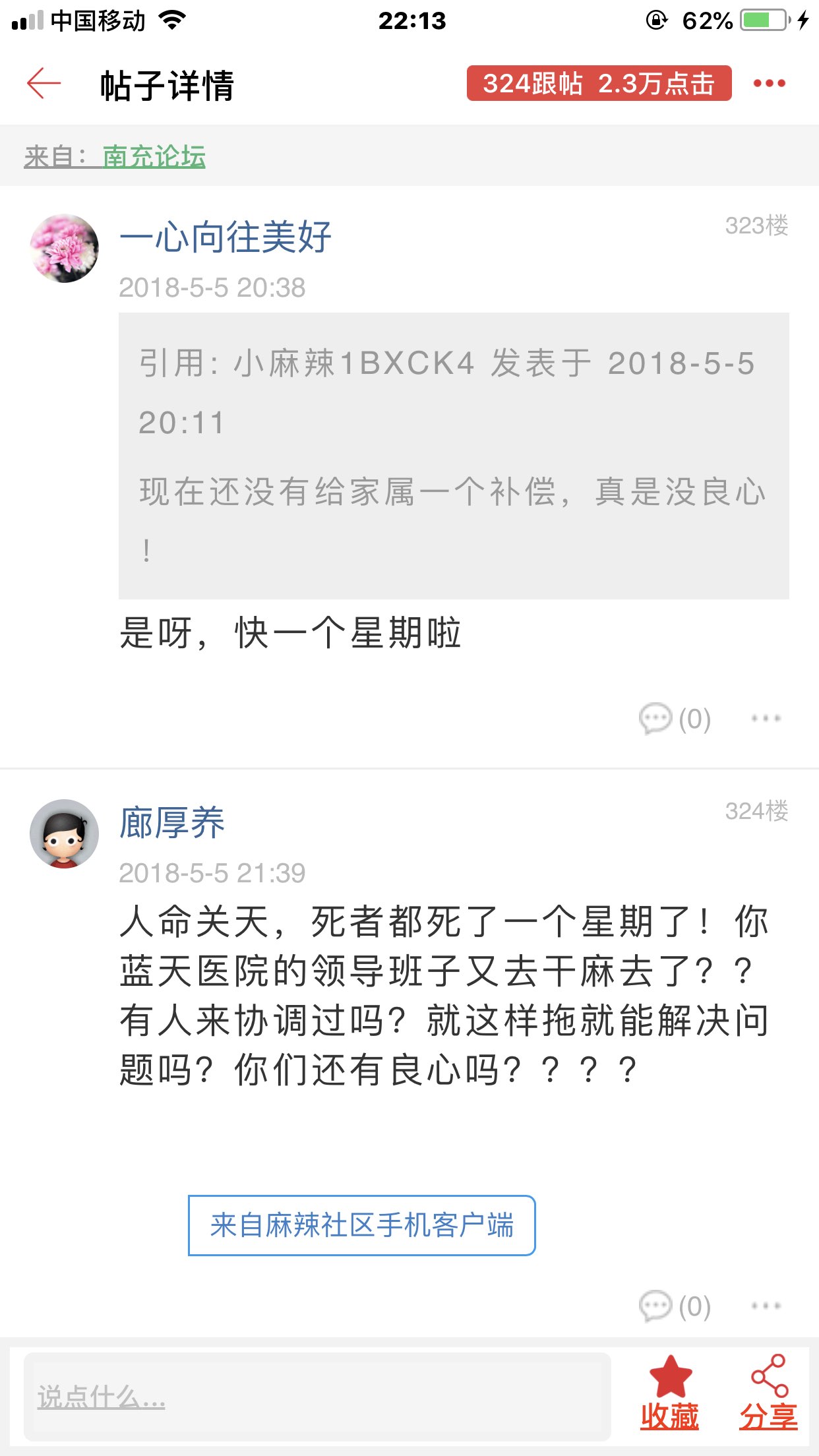This screenshot has height=1456, width=819.
Task: Tap the flower avatar of 一心向往美好
Action: click(x=64, y=249)
